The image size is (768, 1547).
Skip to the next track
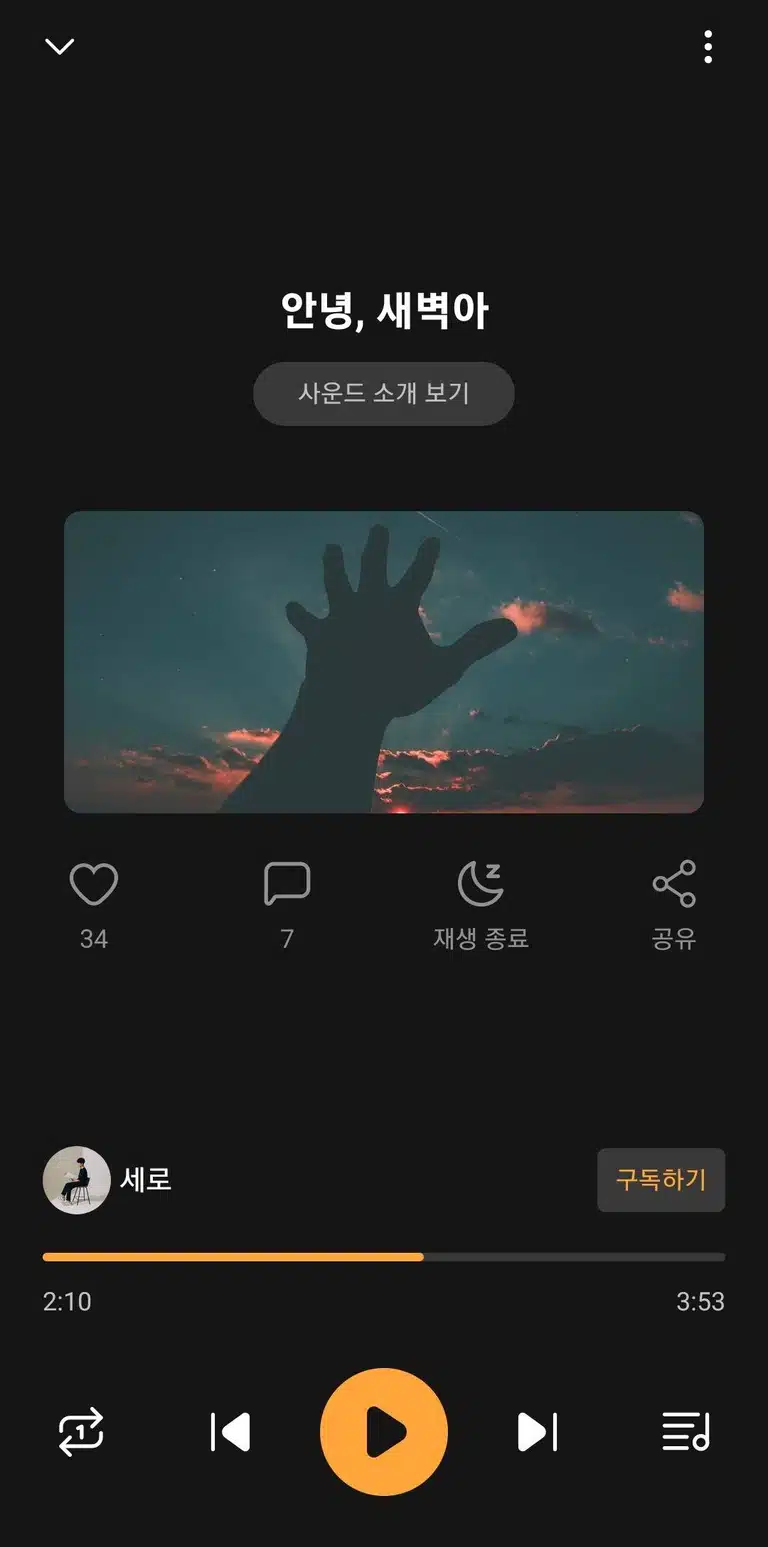tap(537, 1432)
